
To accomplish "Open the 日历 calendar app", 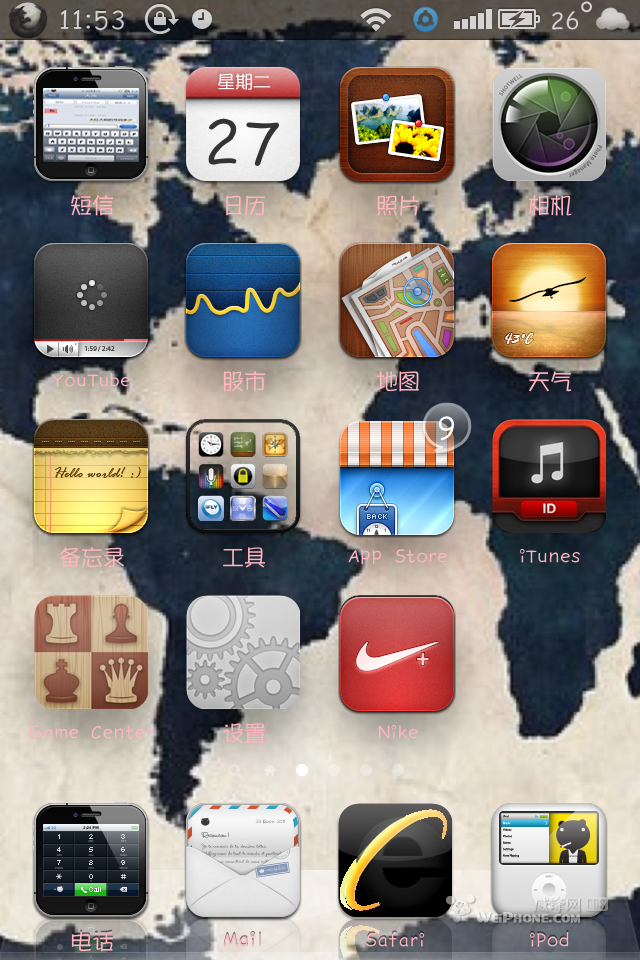I will (x=243, y=124).
